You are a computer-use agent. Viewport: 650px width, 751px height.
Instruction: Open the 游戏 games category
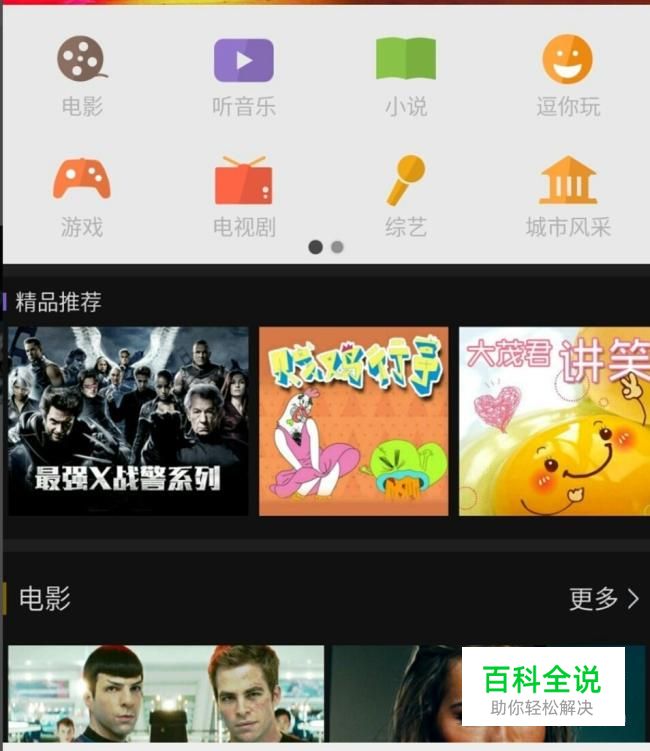point(82,195)
